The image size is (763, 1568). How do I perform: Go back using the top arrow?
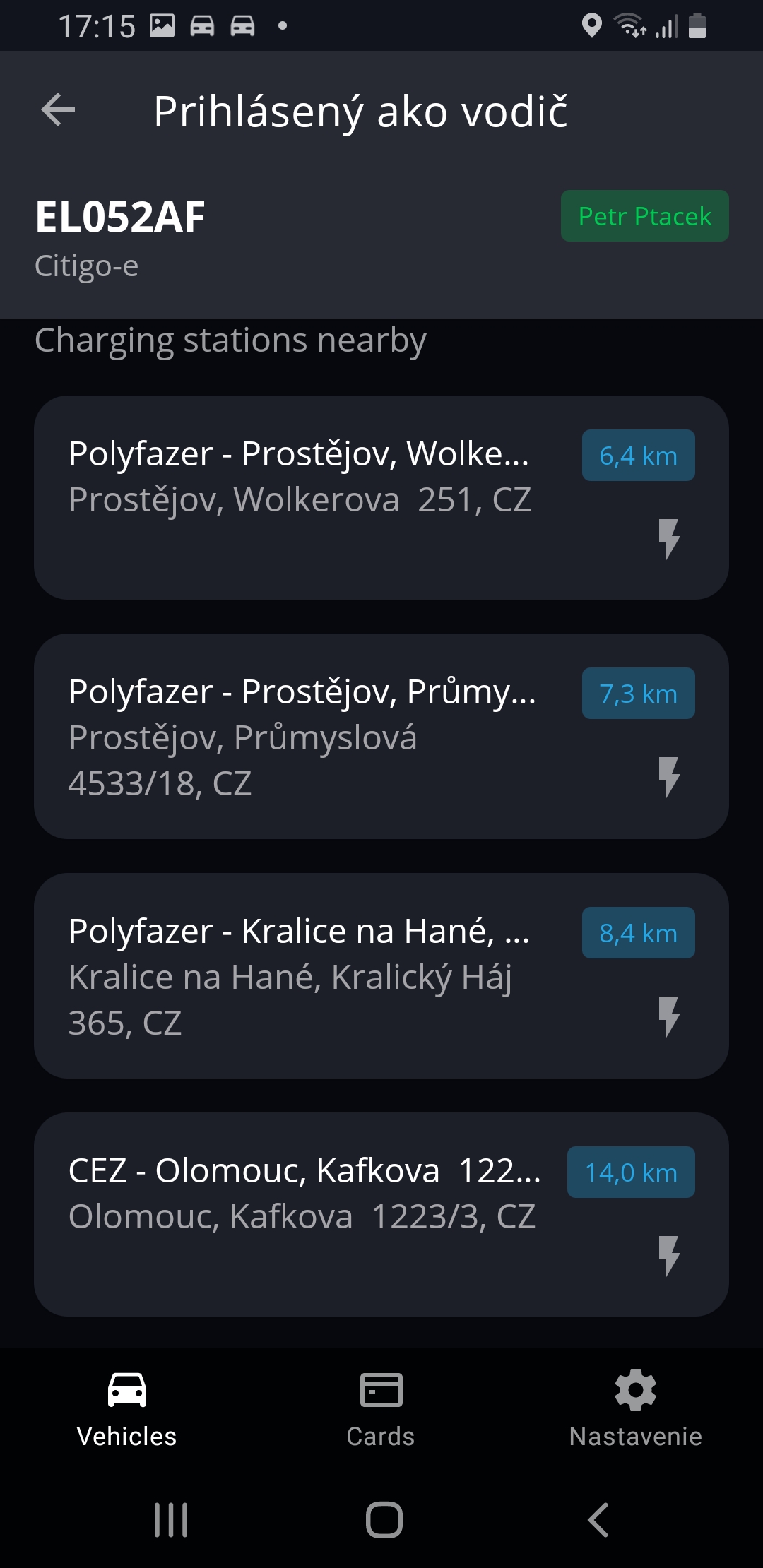click(x=58, y=110)
